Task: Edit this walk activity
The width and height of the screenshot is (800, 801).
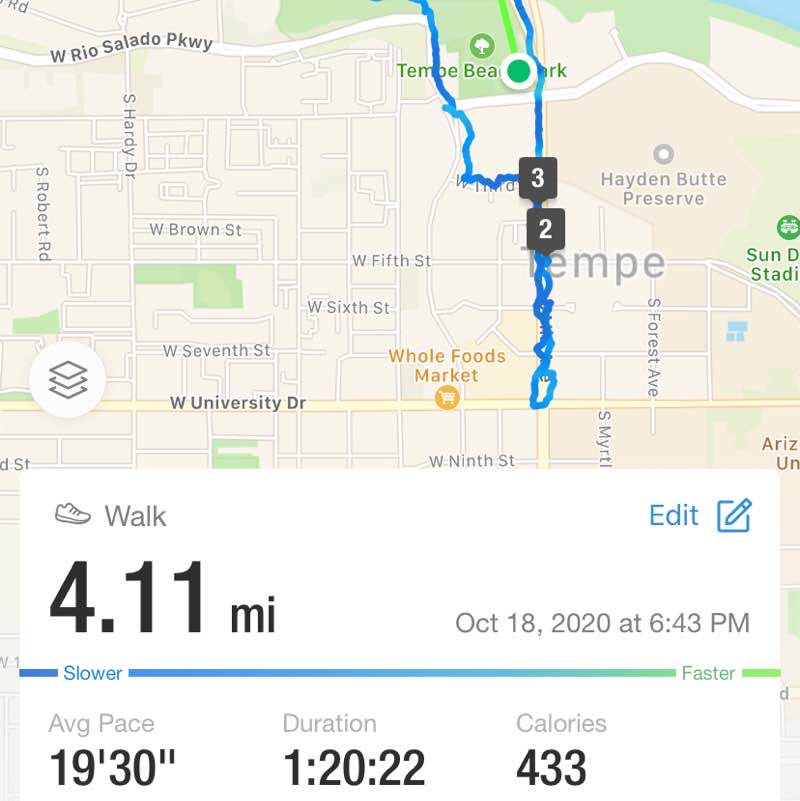Action: pyautogui.click(x=699, y=516)
